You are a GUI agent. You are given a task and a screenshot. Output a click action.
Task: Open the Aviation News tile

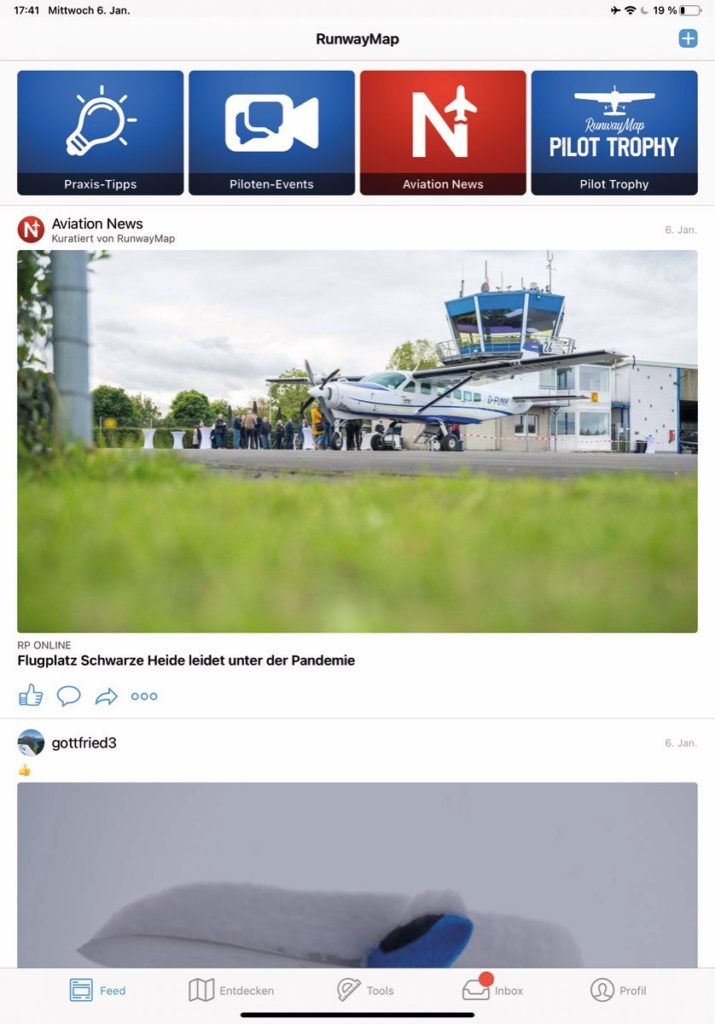click(443, 132)
